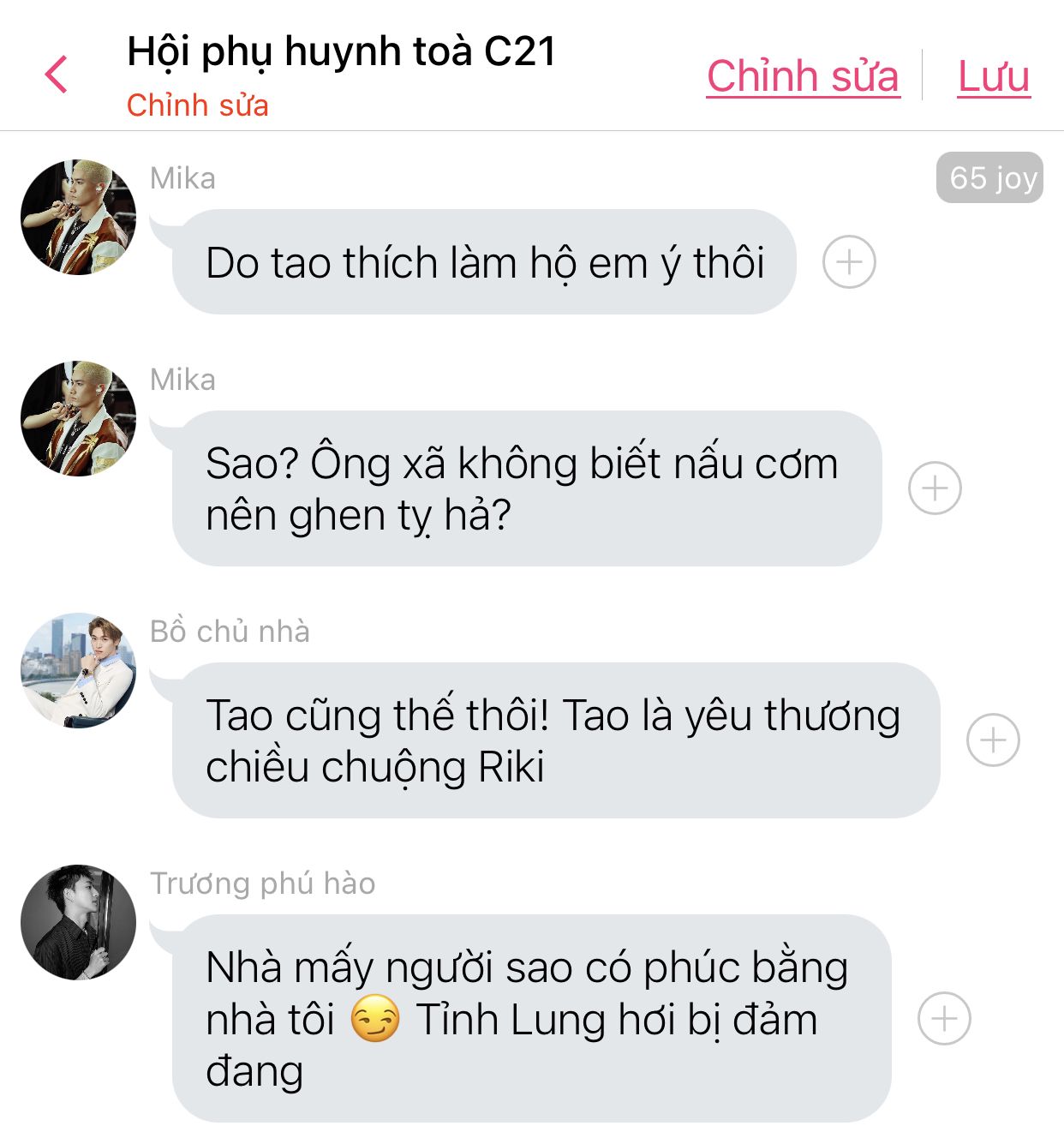The image size is (1064, 1144).
Task: Tap plus next to 'Nhà mấy người' message
Action: [943, 1019]
